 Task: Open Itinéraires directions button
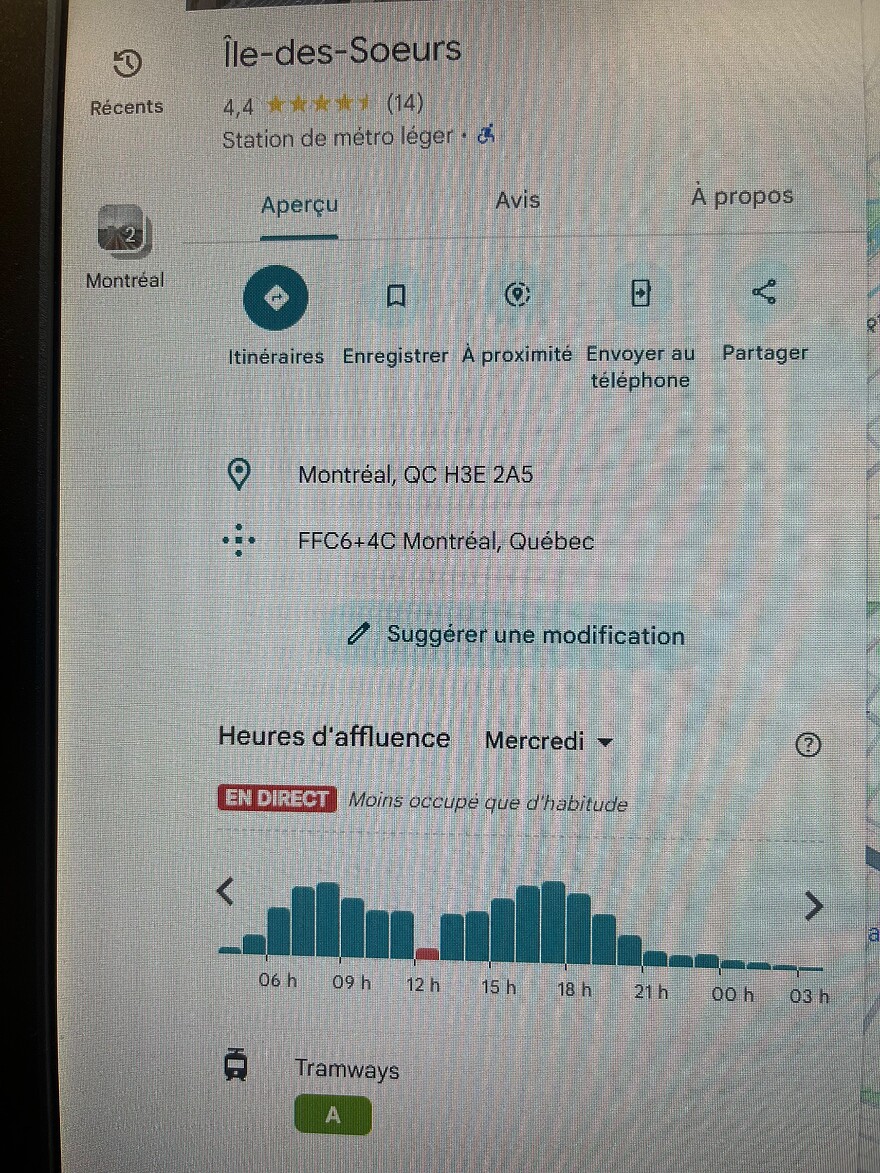click(x=276, y=296)
